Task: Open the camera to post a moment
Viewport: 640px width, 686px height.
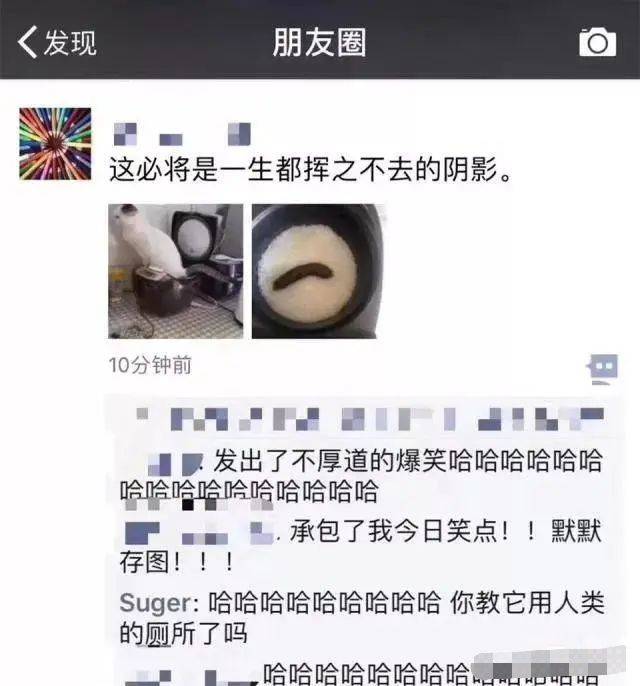Action: [x=598, y=42]
